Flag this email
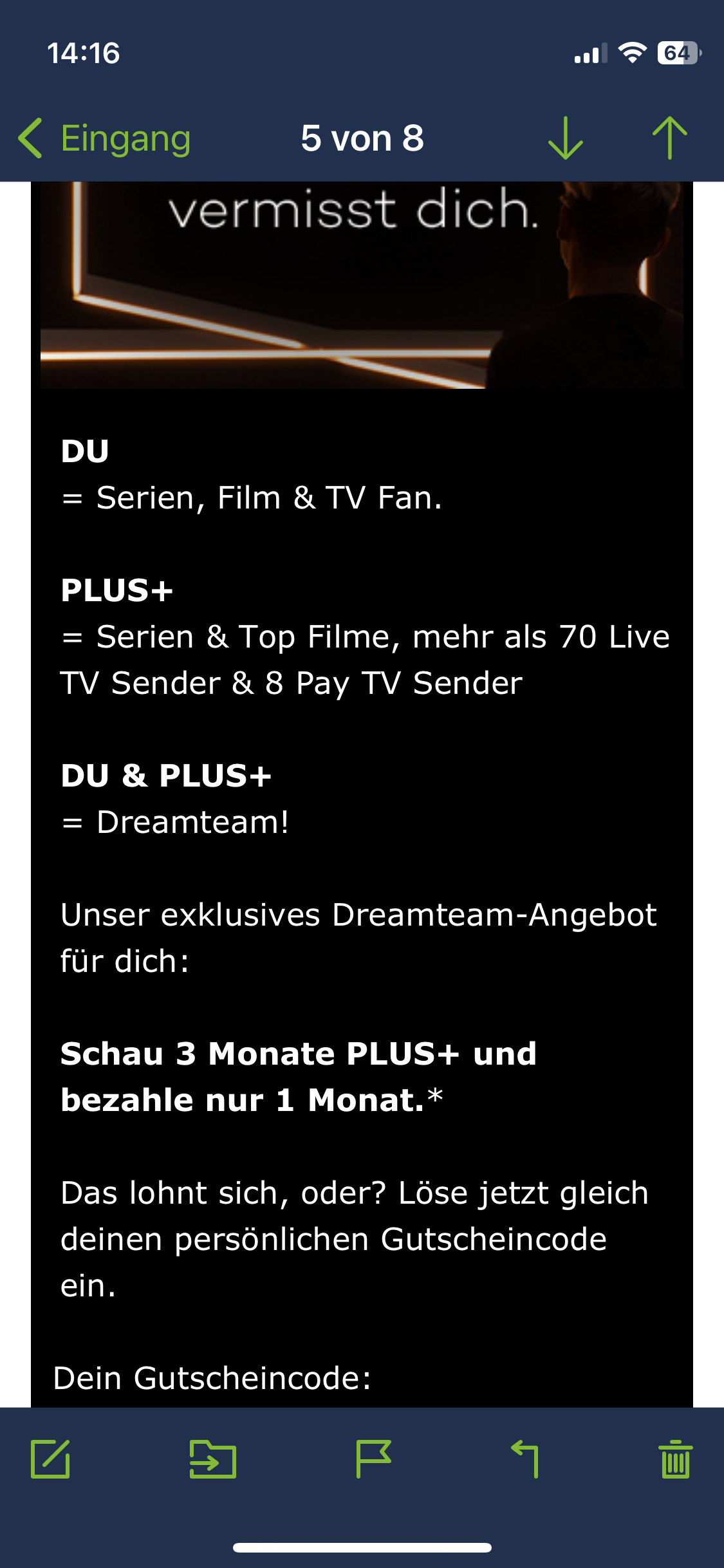 [x=373, y=1459]
